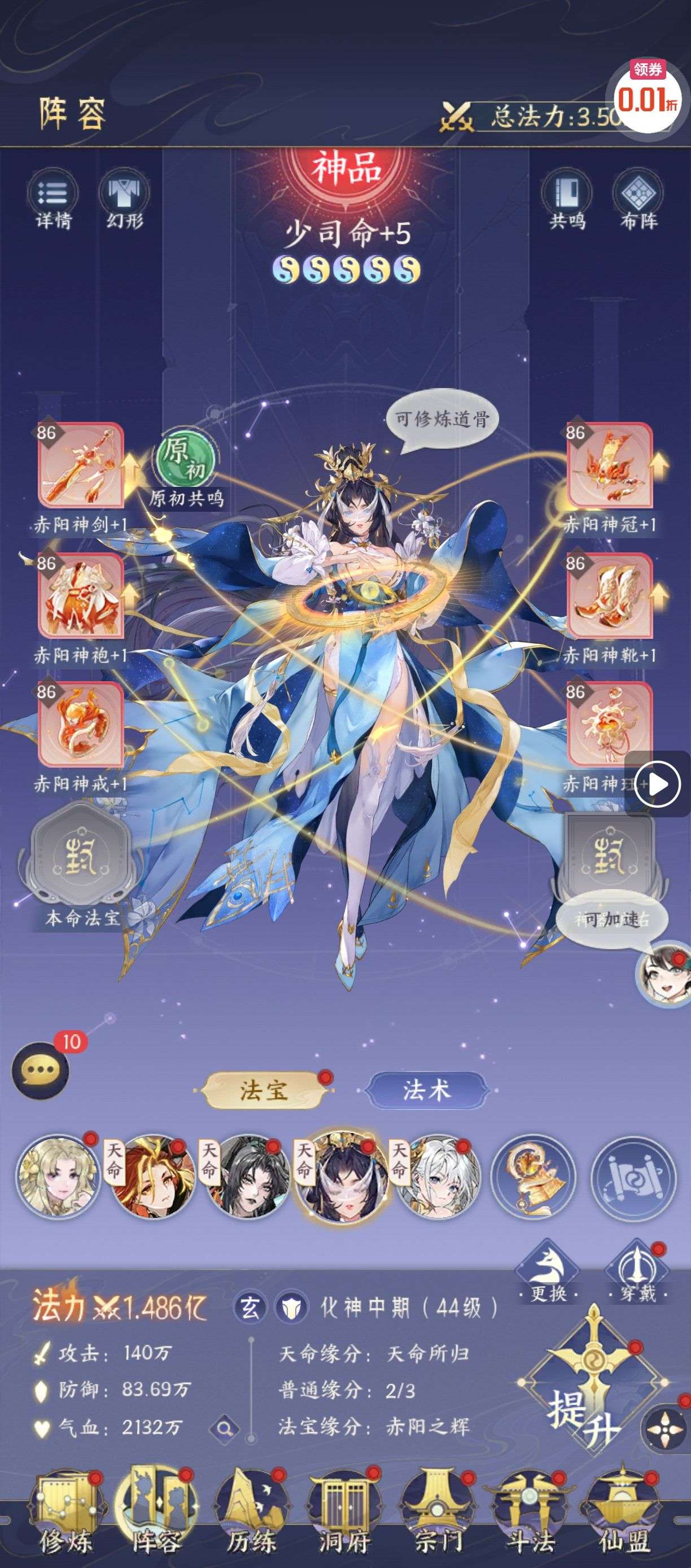Open the 布阵 formation setup
This screenshot has height=1568, width=691.
638,199
